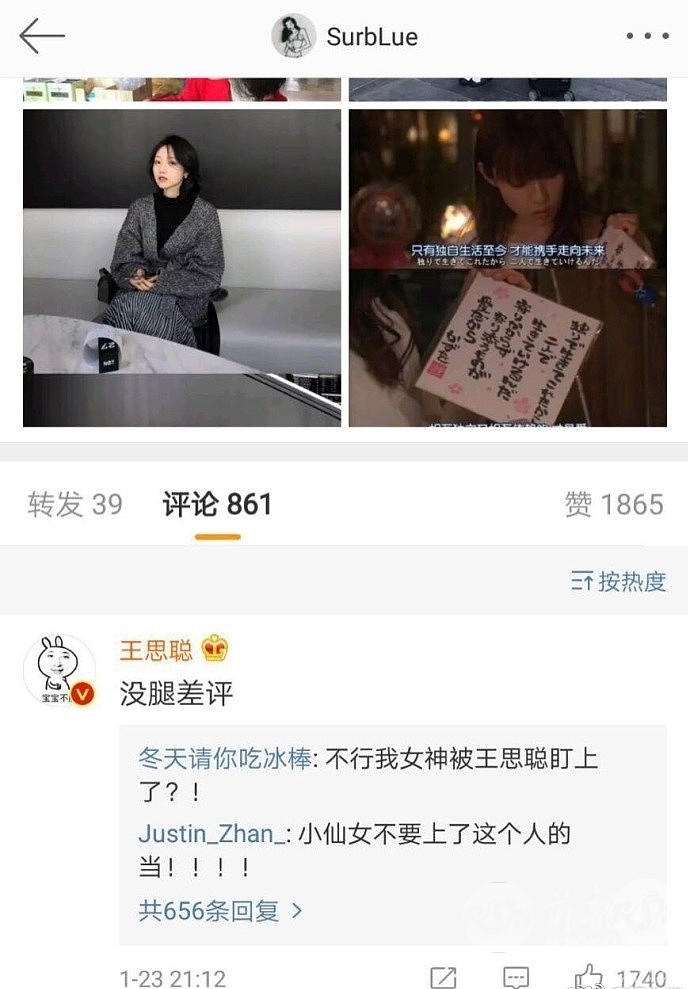Open the photo of the woman on the sofa
Viewport: 688px width, 989px height.
pos(181,268)
